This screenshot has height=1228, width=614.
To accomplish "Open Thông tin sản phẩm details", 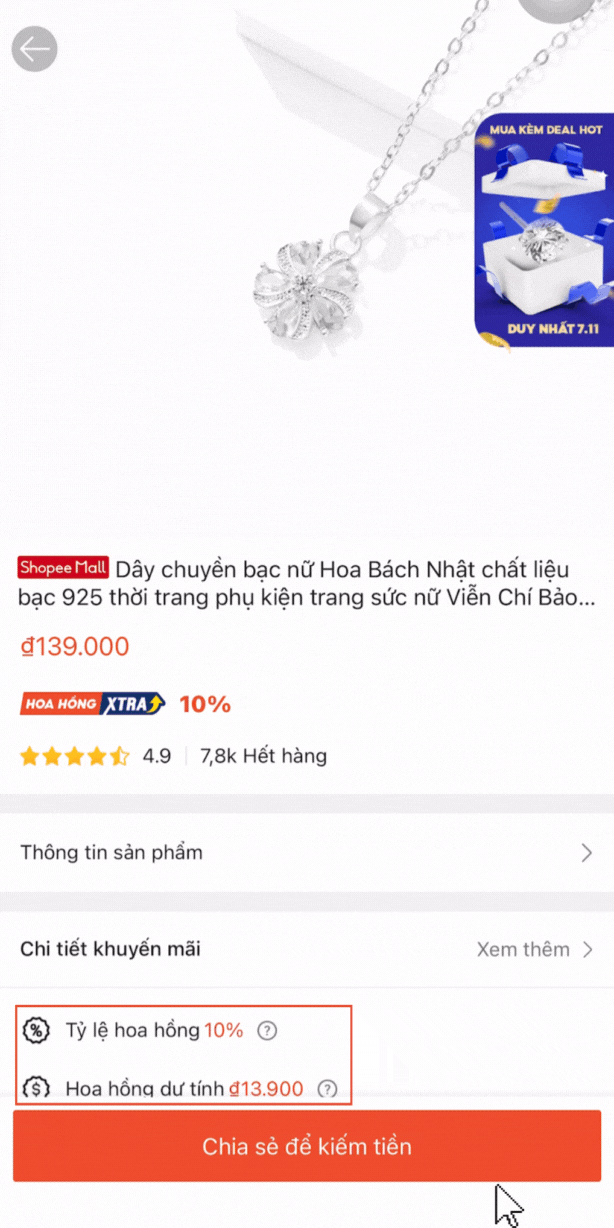I will (x=306, y=853).
